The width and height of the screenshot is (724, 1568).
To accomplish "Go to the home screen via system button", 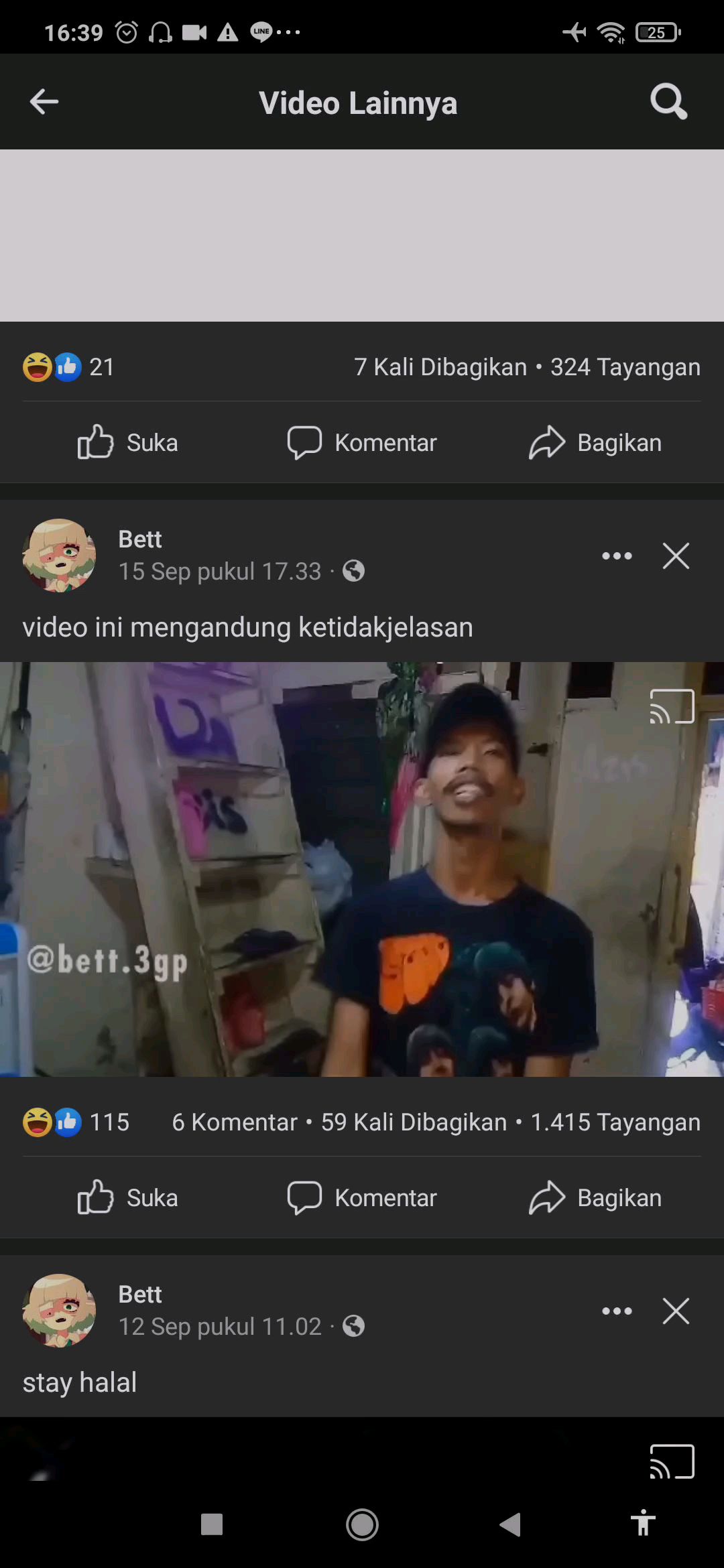I will coord(362,1525).
